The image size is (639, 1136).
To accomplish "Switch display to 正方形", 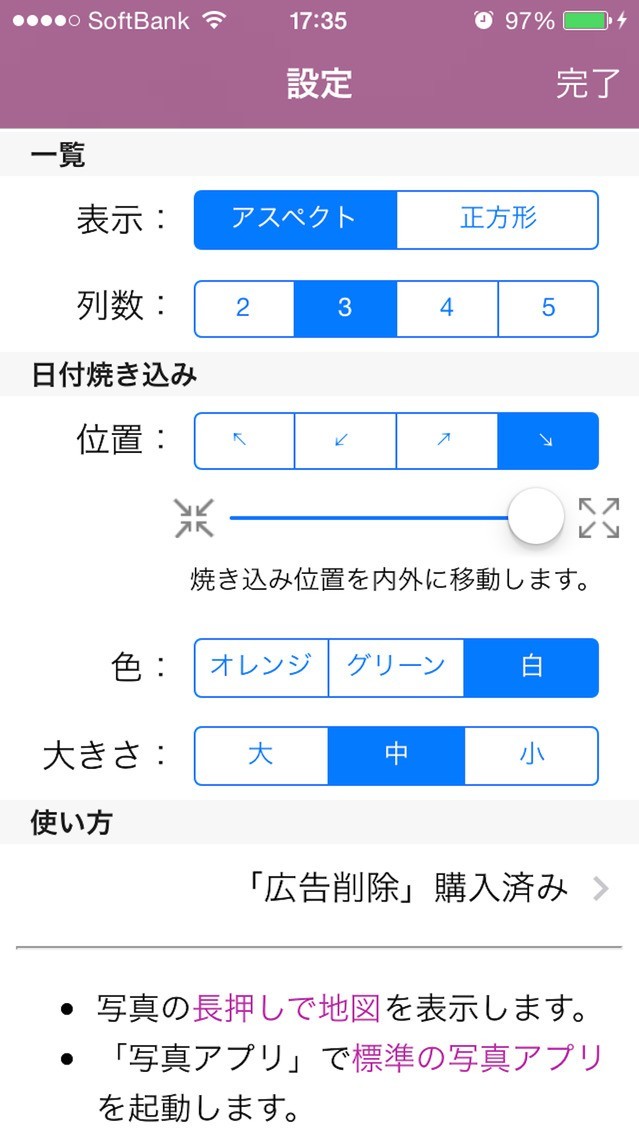I will point(498,220).
